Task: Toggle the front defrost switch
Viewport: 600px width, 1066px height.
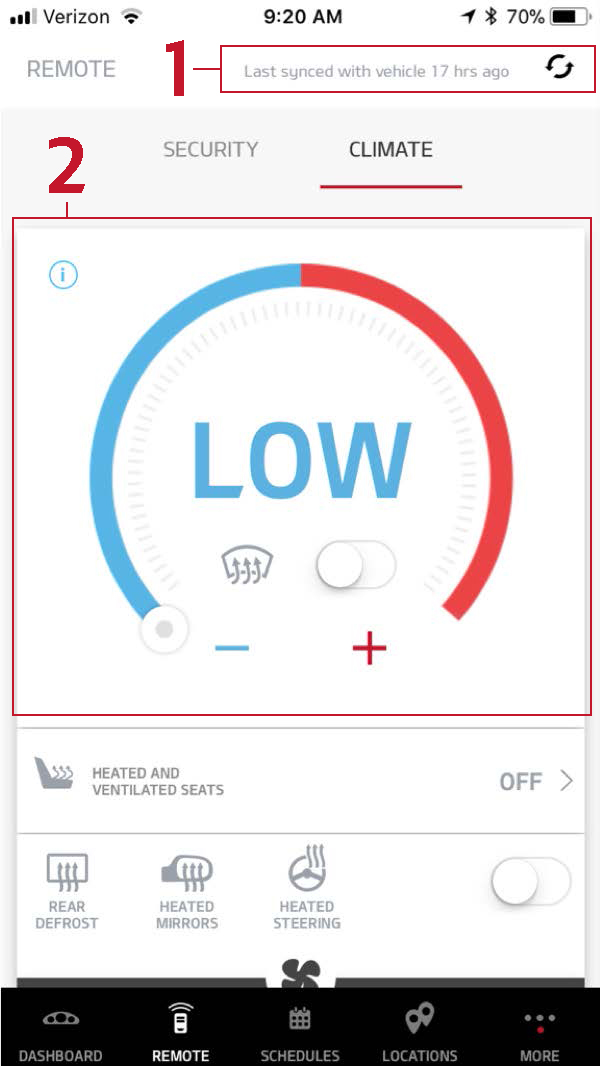Action: click(x=356, y=567)
